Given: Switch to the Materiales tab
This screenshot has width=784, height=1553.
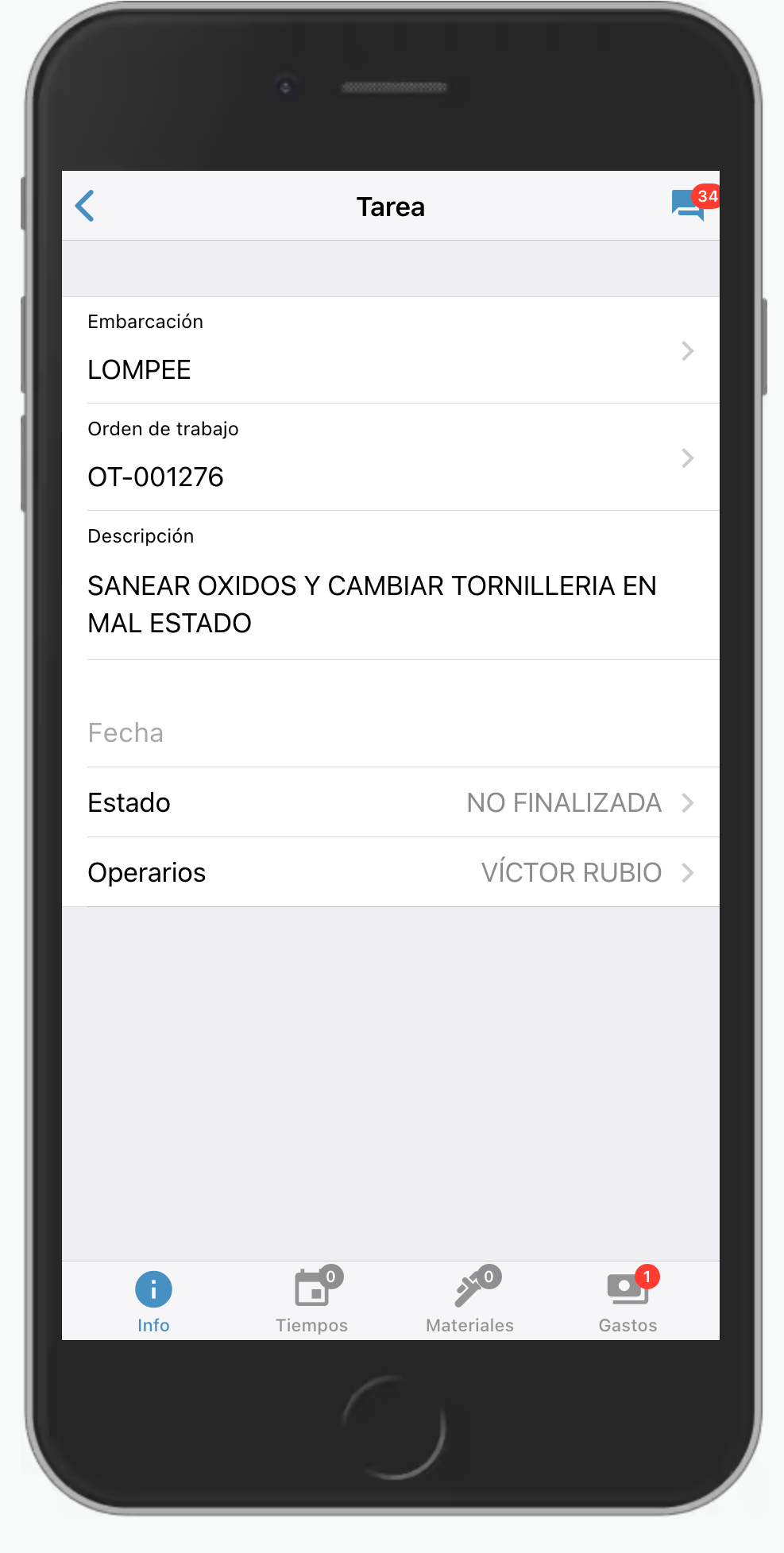Looking at the screenshot, I should [x=469, y=1300].
